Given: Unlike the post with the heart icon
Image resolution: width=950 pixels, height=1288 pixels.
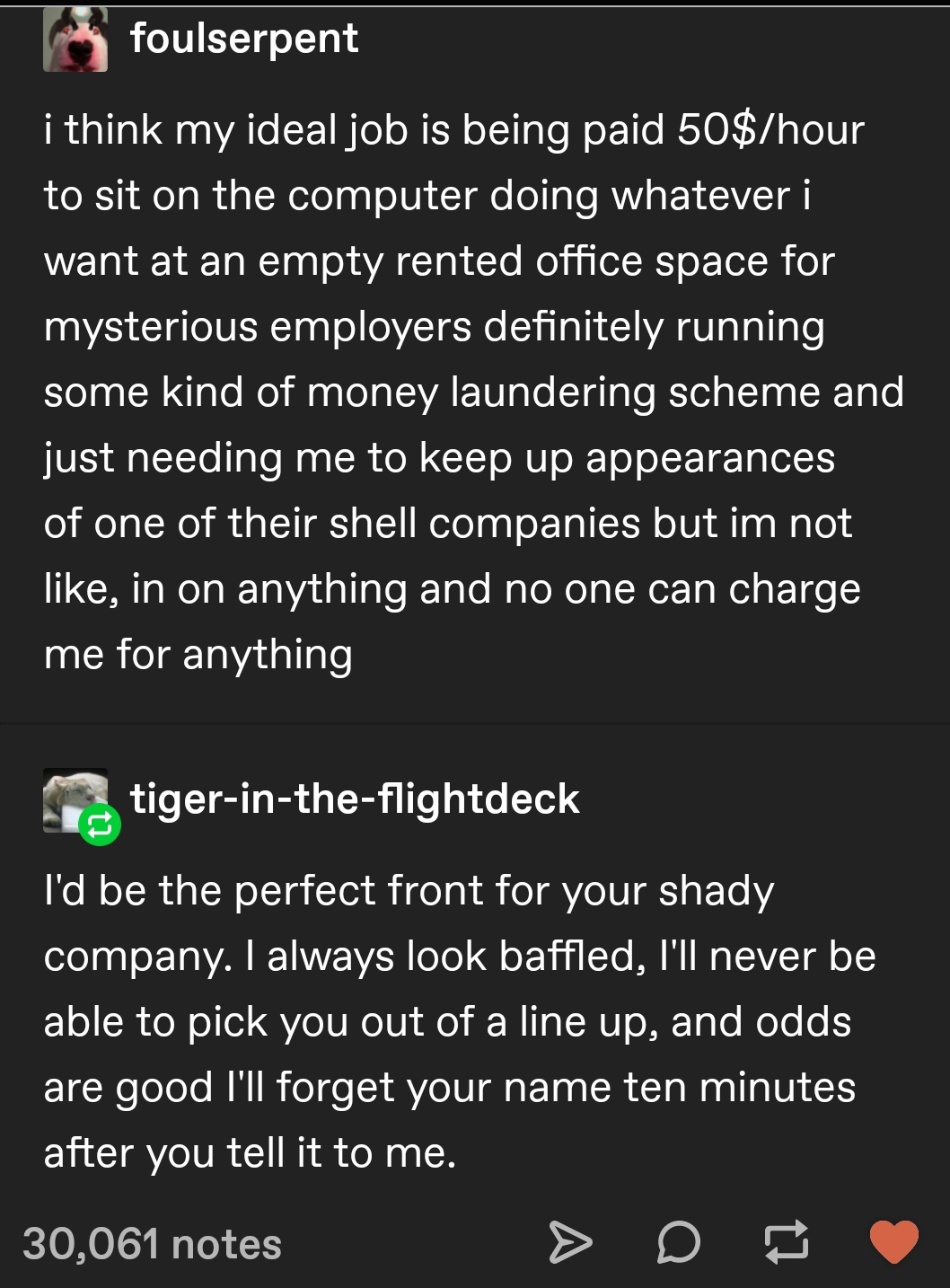Looking at the screenshot, I should 893,1243.
